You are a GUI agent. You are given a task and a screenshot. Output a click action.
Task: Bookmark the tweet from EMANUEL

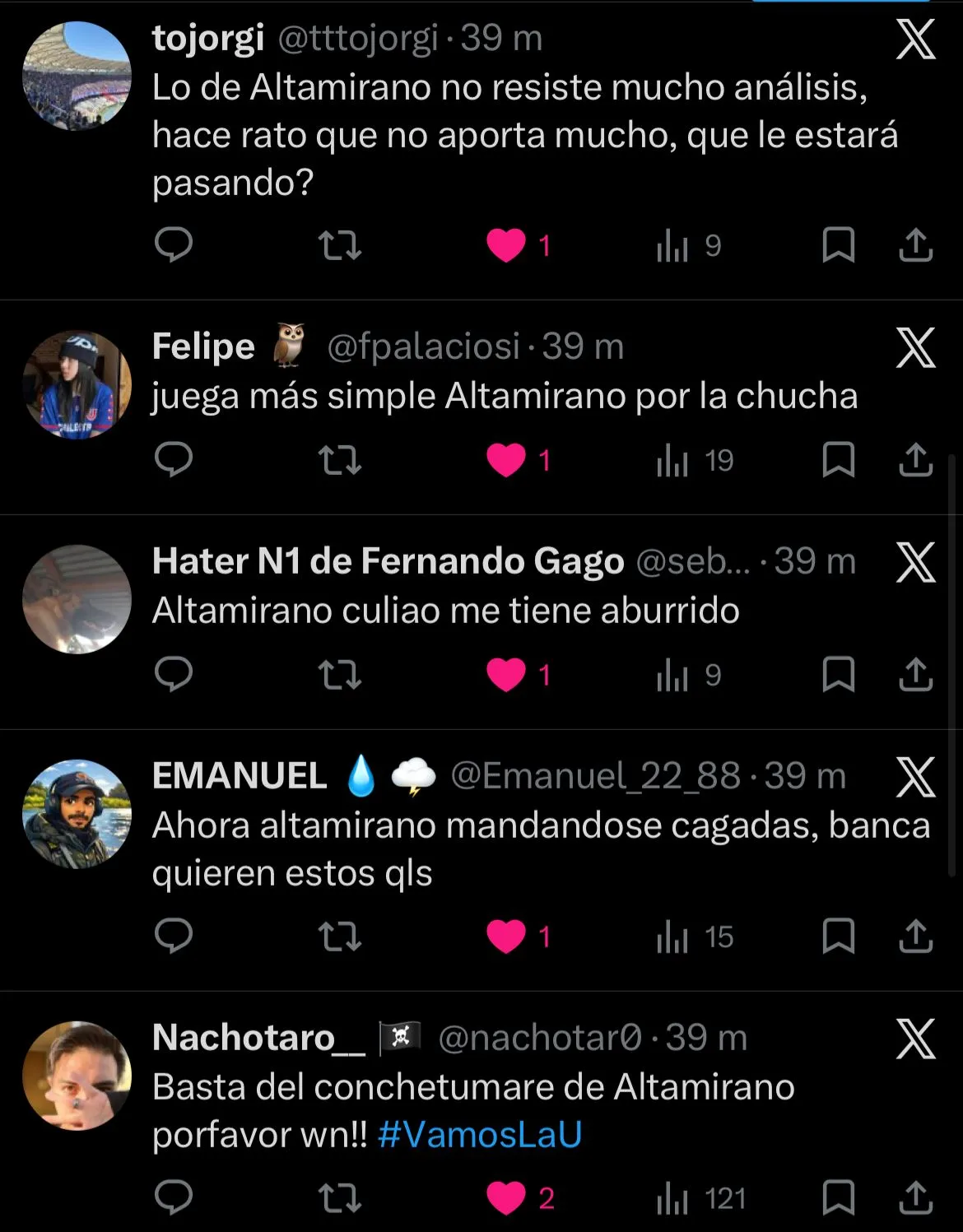click(838, 937)
